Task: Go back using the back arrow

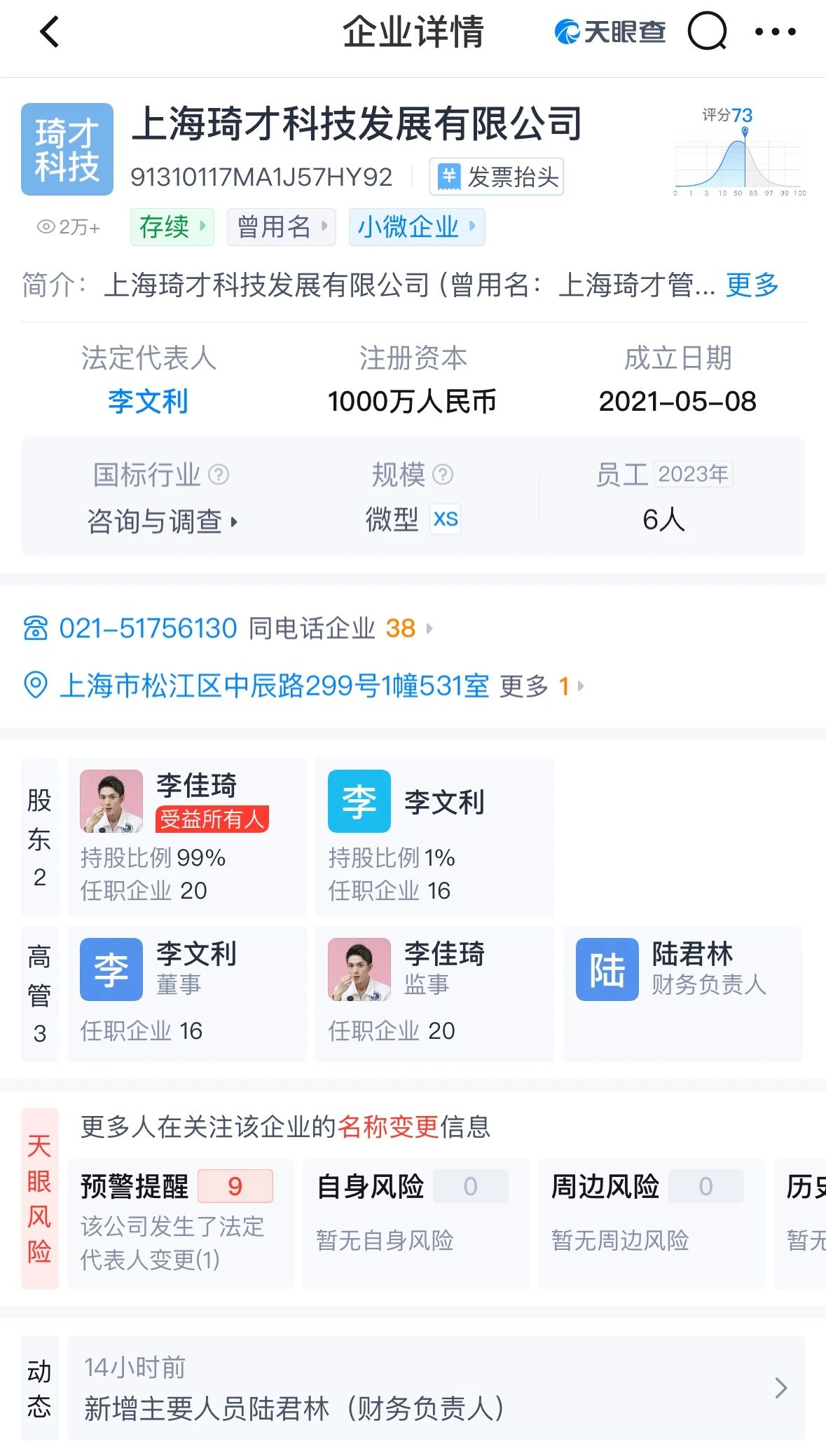Action: click(x=49, y=32)
